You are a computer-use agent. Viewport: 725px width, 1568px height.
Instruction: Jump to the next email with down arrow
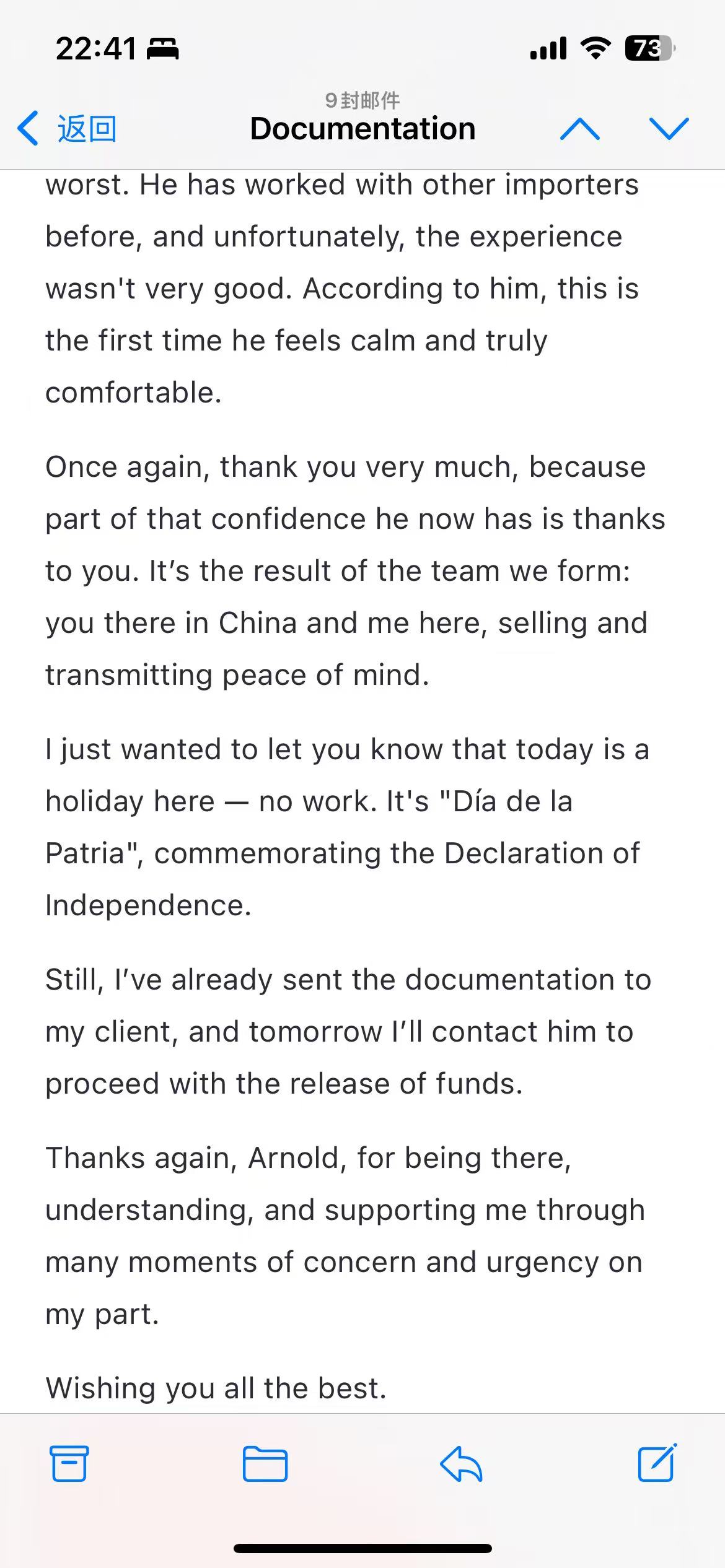click(669, 129)
